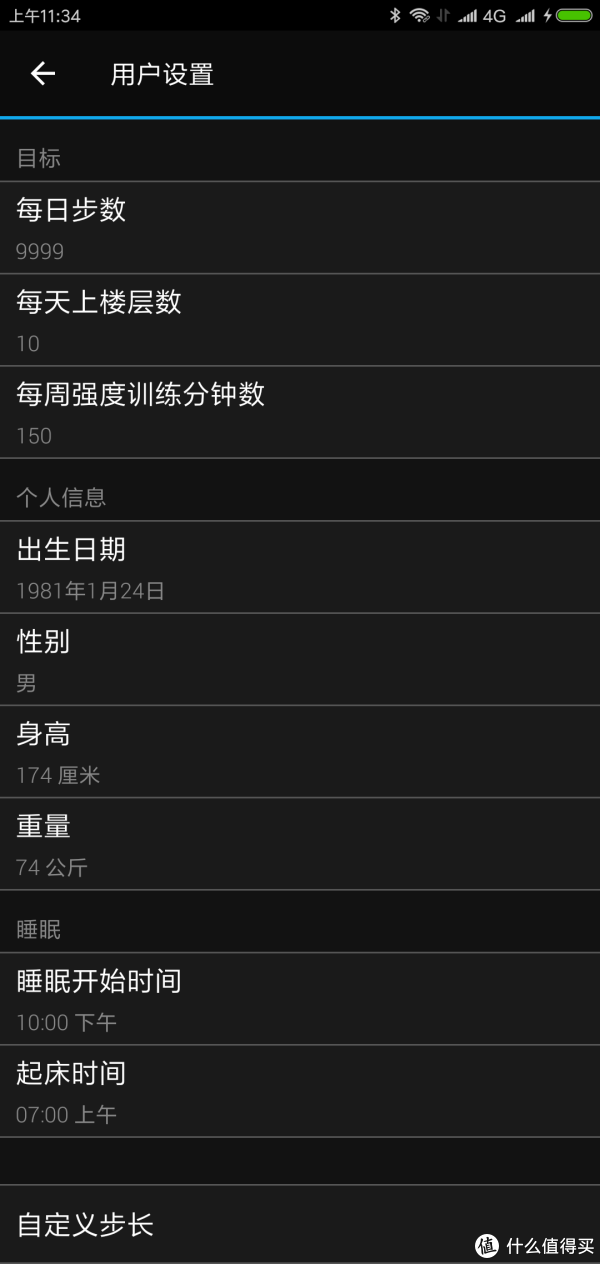The height and width of the screenshot is (1264, 600).
Task: Go back using the top-left arrow
Action: point(42,73)
